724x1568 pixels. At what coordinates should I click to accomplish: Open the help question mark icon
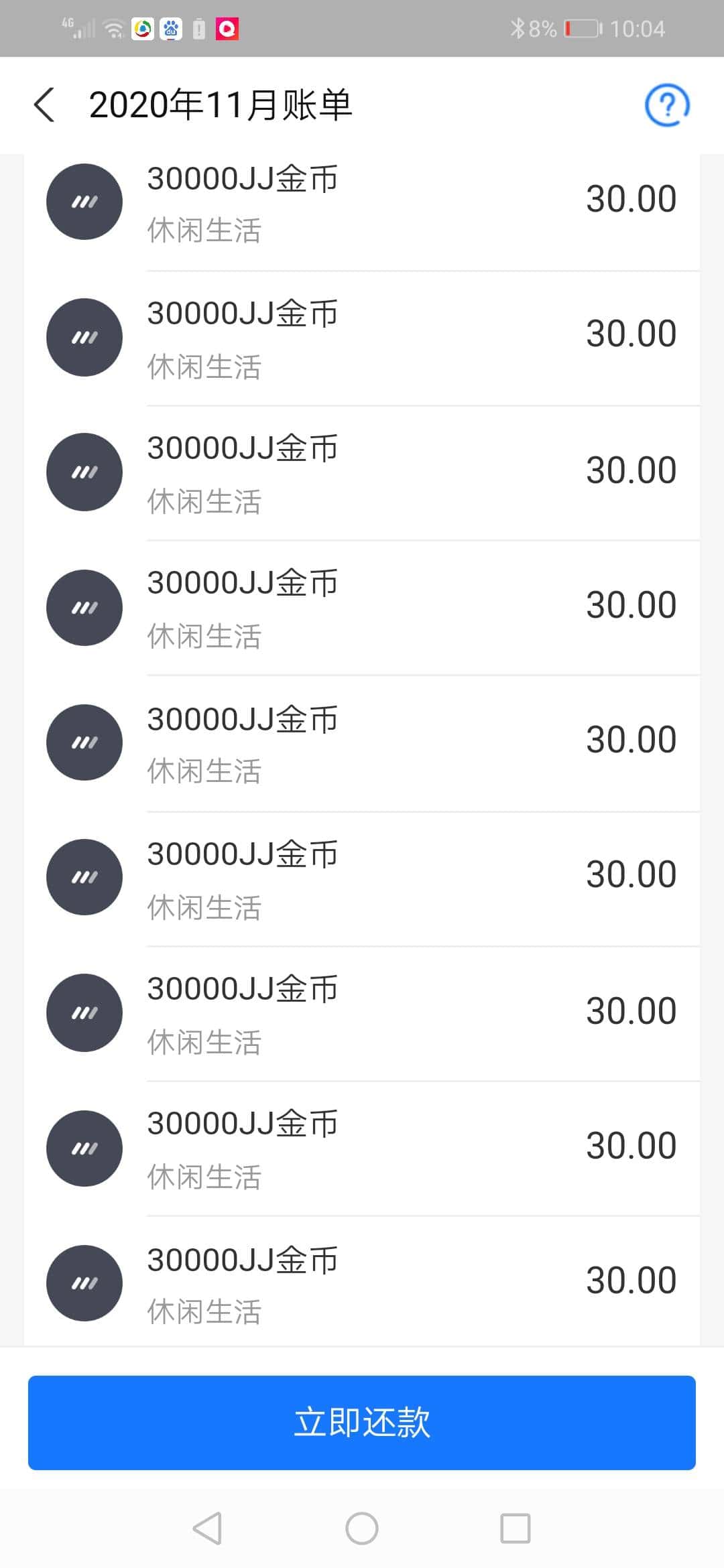(x=666, y=105)
